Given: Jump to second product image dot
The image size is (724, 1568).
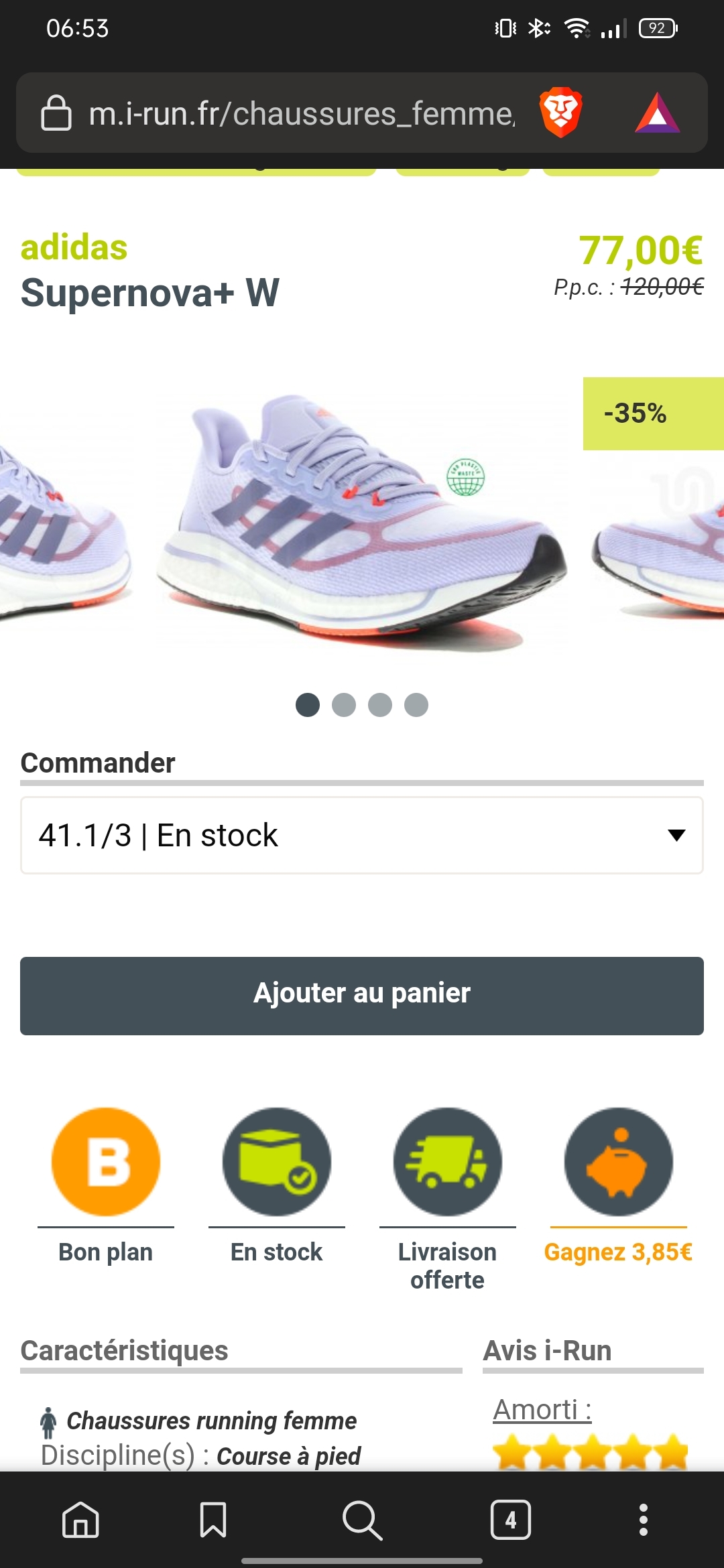Looking at the screenshot, I should 344,705.
